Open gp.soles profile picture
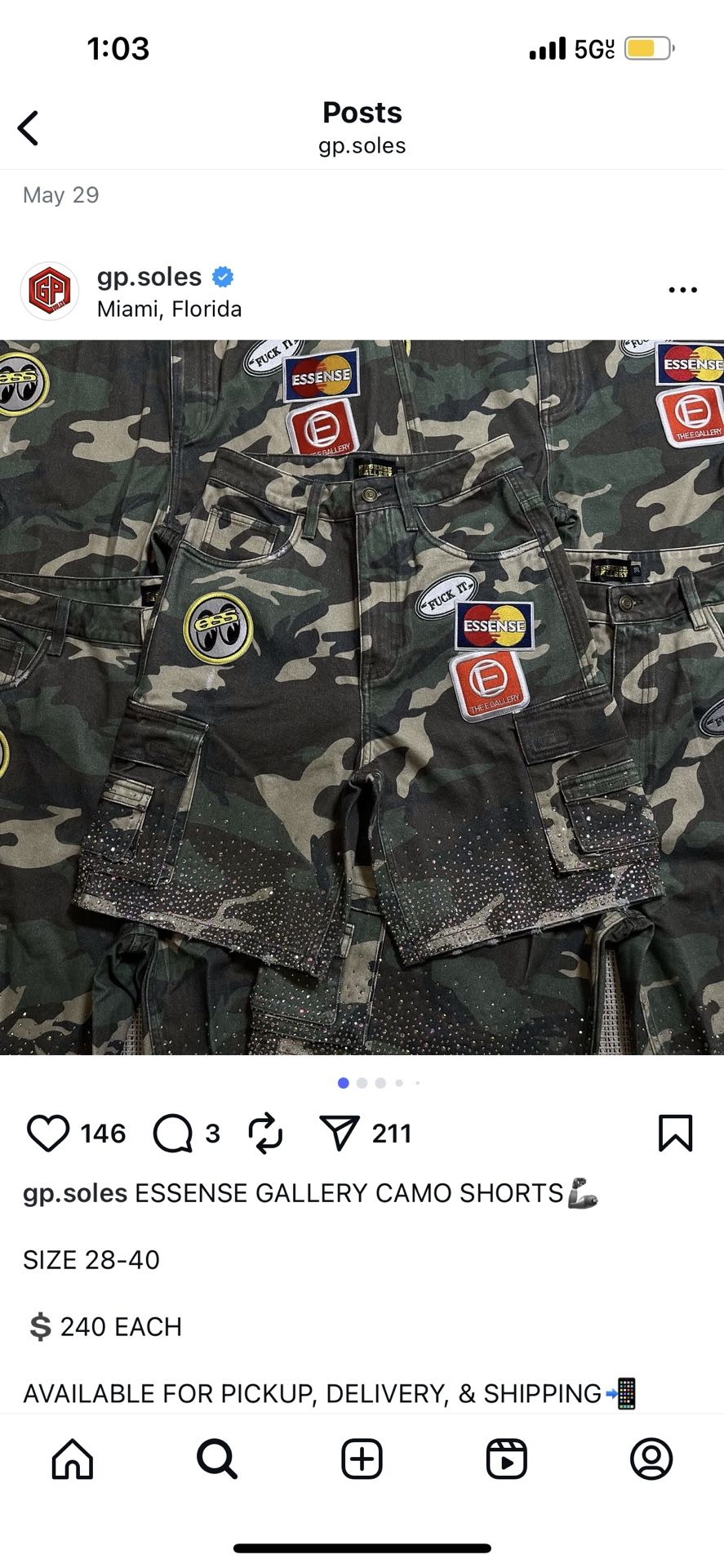This screenshot has width=724, height=1568. [50, 291]
